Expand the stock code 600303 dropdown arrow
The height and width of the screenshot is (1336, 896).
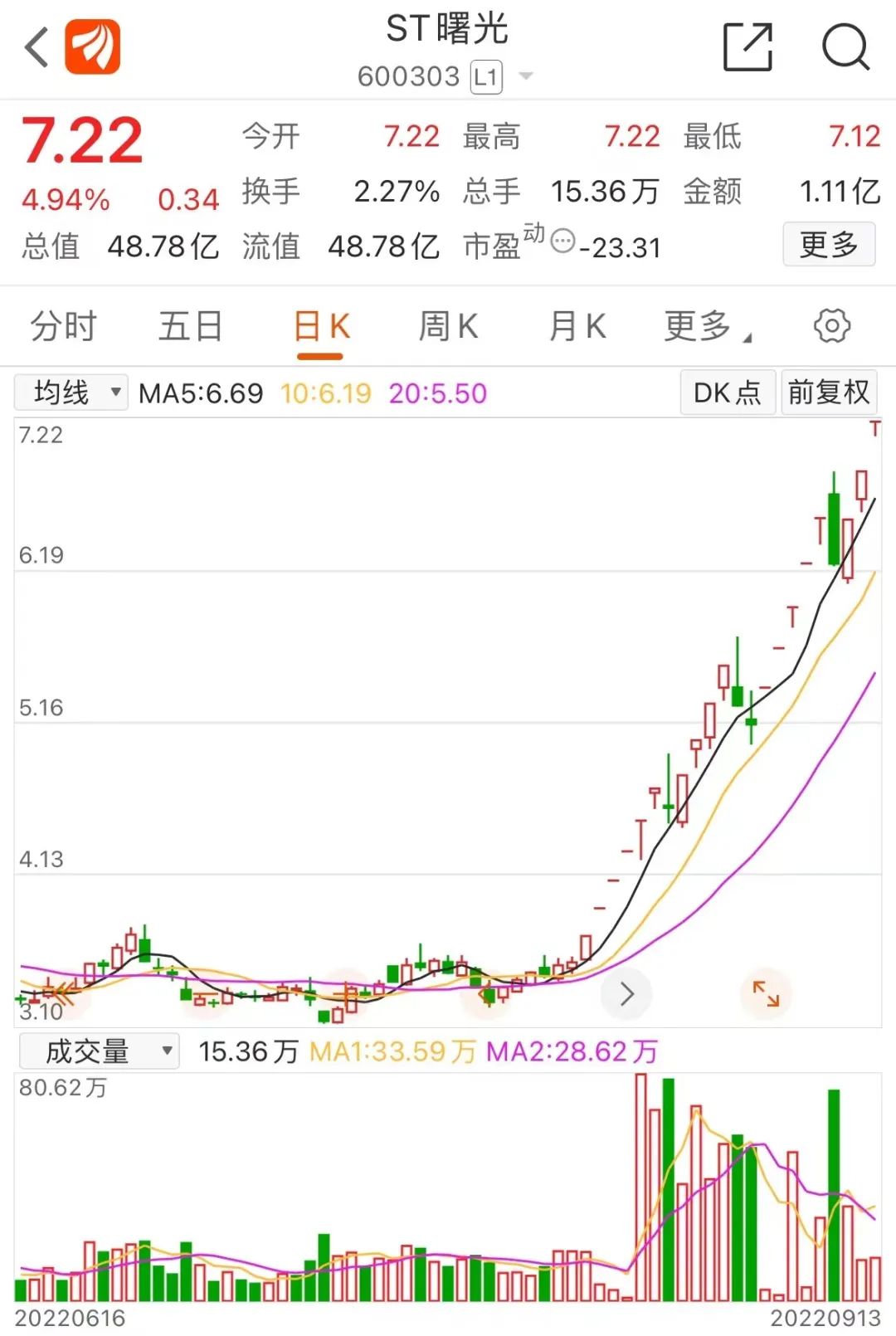coord(525,77)
